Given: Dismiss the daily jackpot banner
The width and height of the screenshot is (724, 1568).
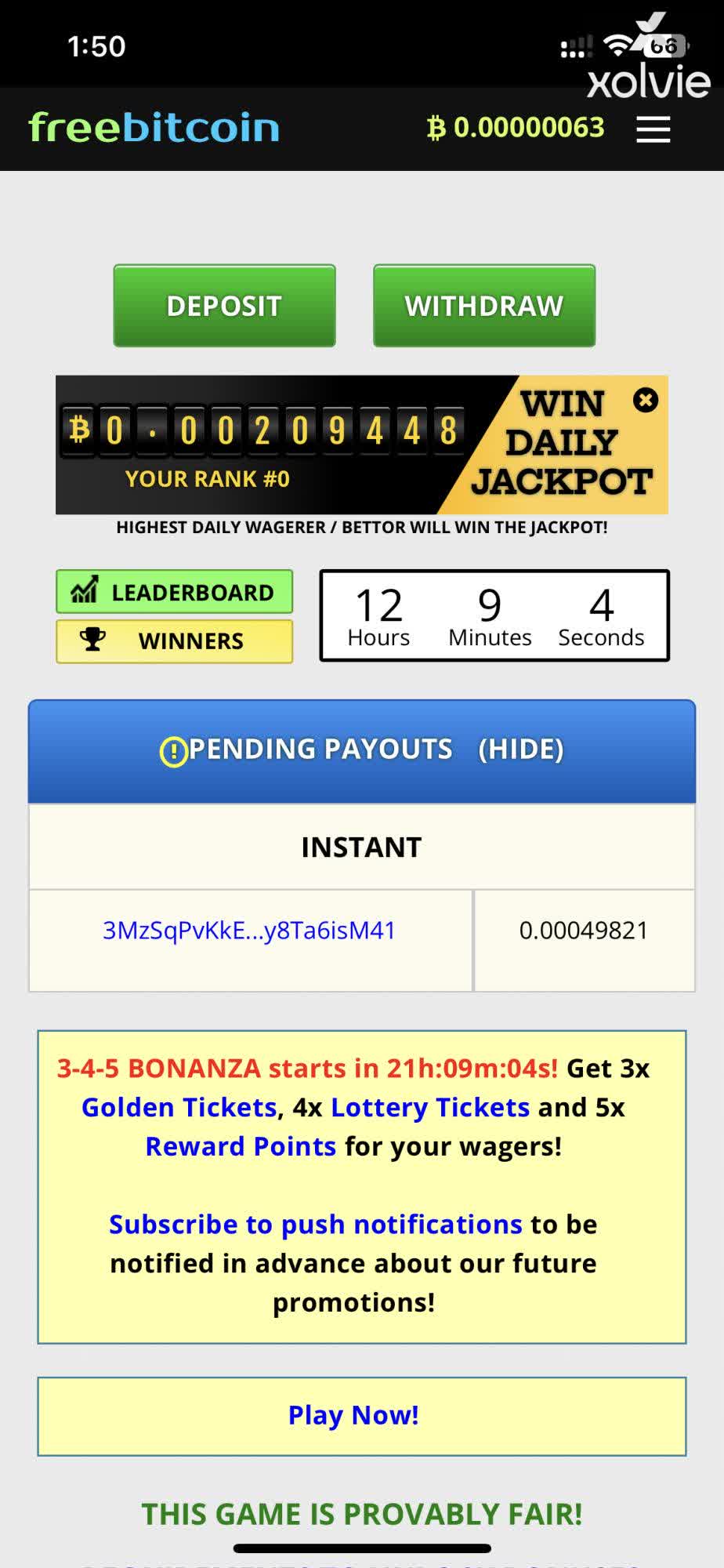Looking at the screenshot, I should [x=645, y=401].
